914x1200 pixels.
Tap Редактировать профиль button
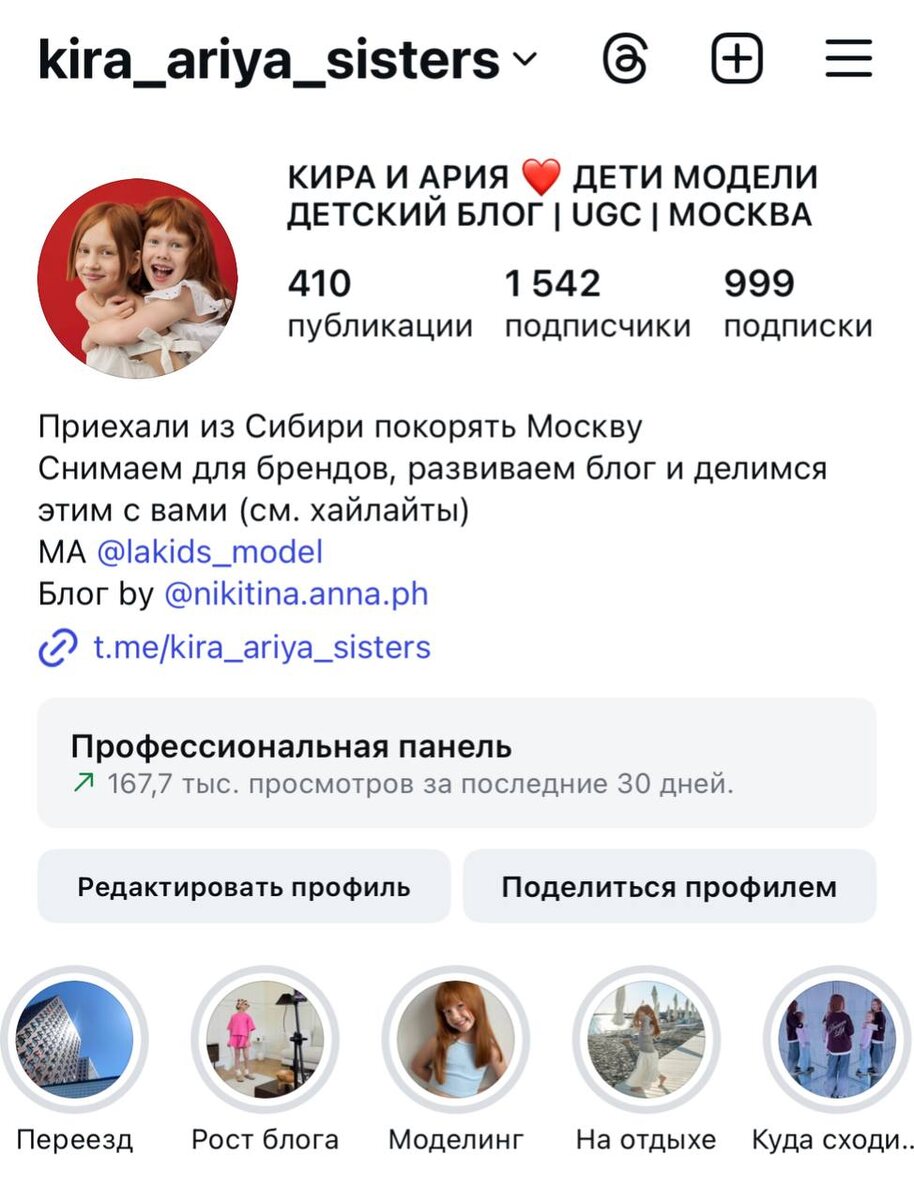click(x=244, y=886)
